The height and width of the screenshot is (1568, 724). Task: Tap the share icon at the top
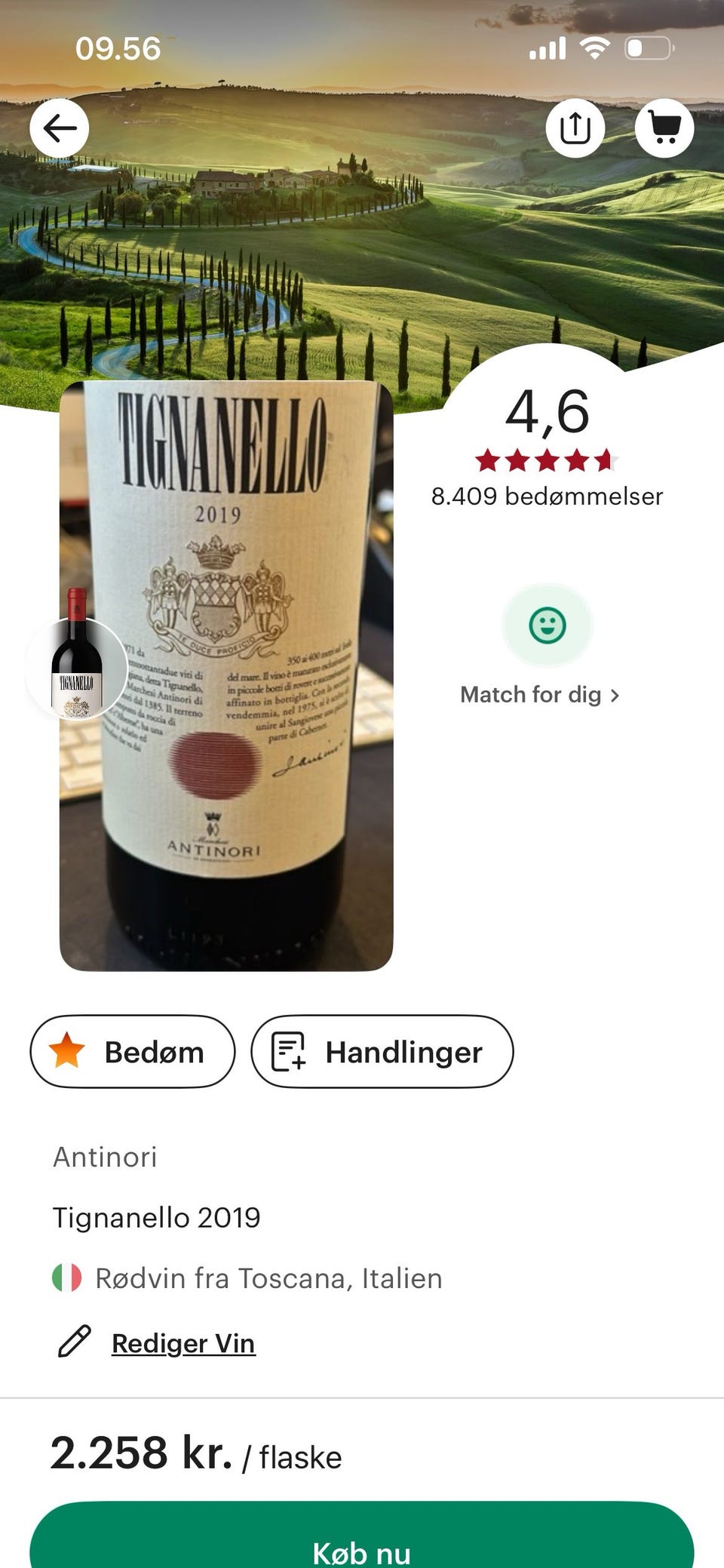(575, 128)
